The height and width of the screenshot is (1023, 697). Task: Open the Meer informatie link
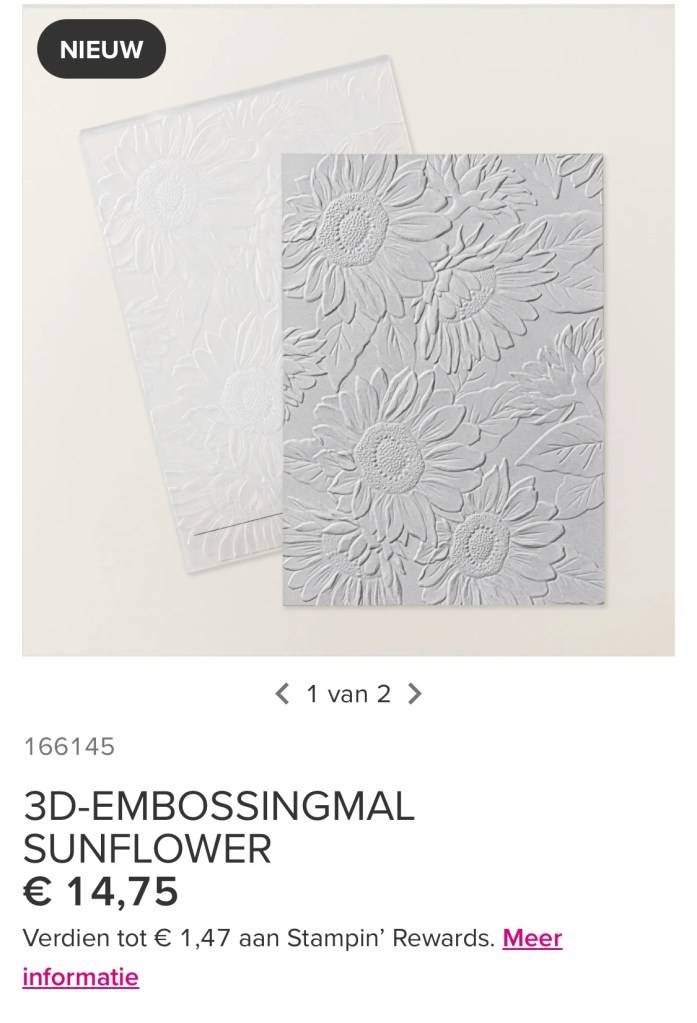coord(532,938)
